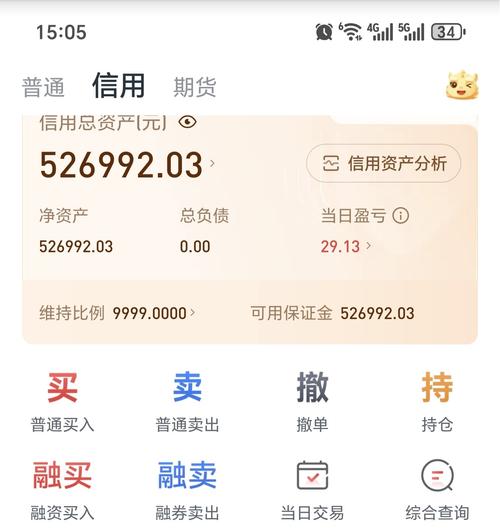Open 信用资产分析 button
This screenshot has height=529, width=500.
384,164
